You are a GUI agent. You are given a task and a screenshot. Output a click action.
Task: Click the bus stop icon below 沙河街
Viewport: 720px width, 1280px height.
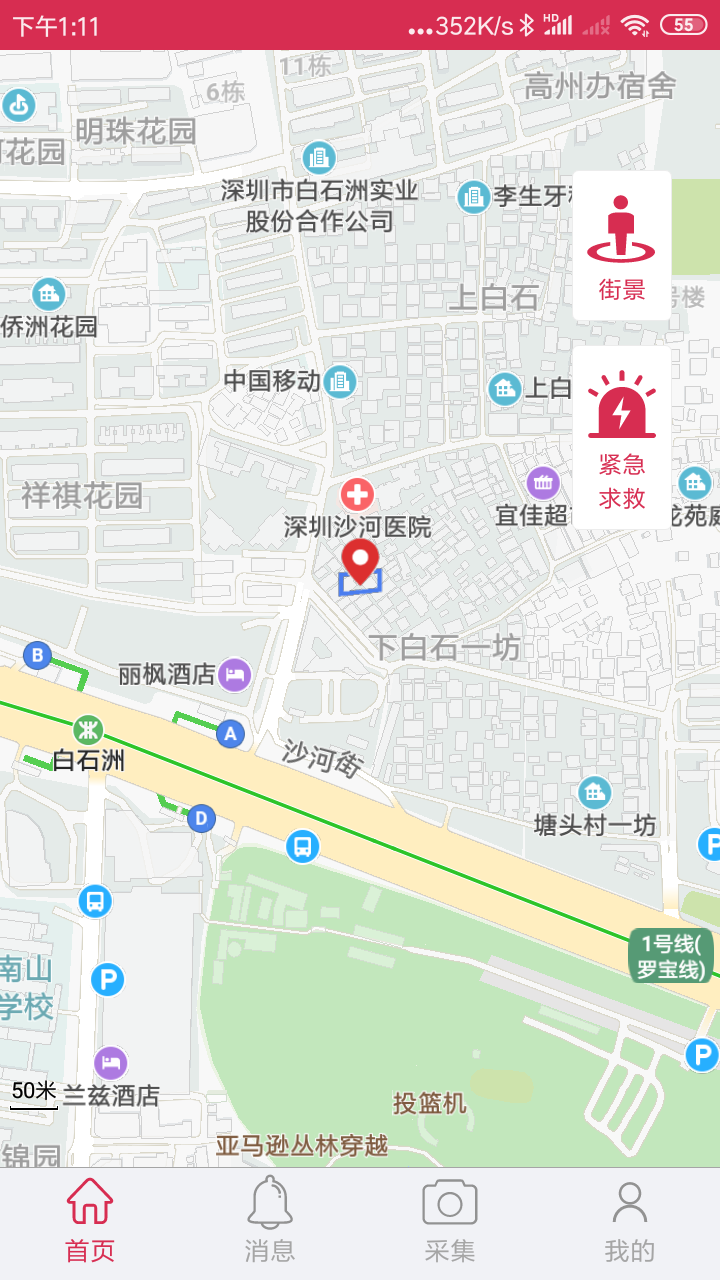[302, 847]
